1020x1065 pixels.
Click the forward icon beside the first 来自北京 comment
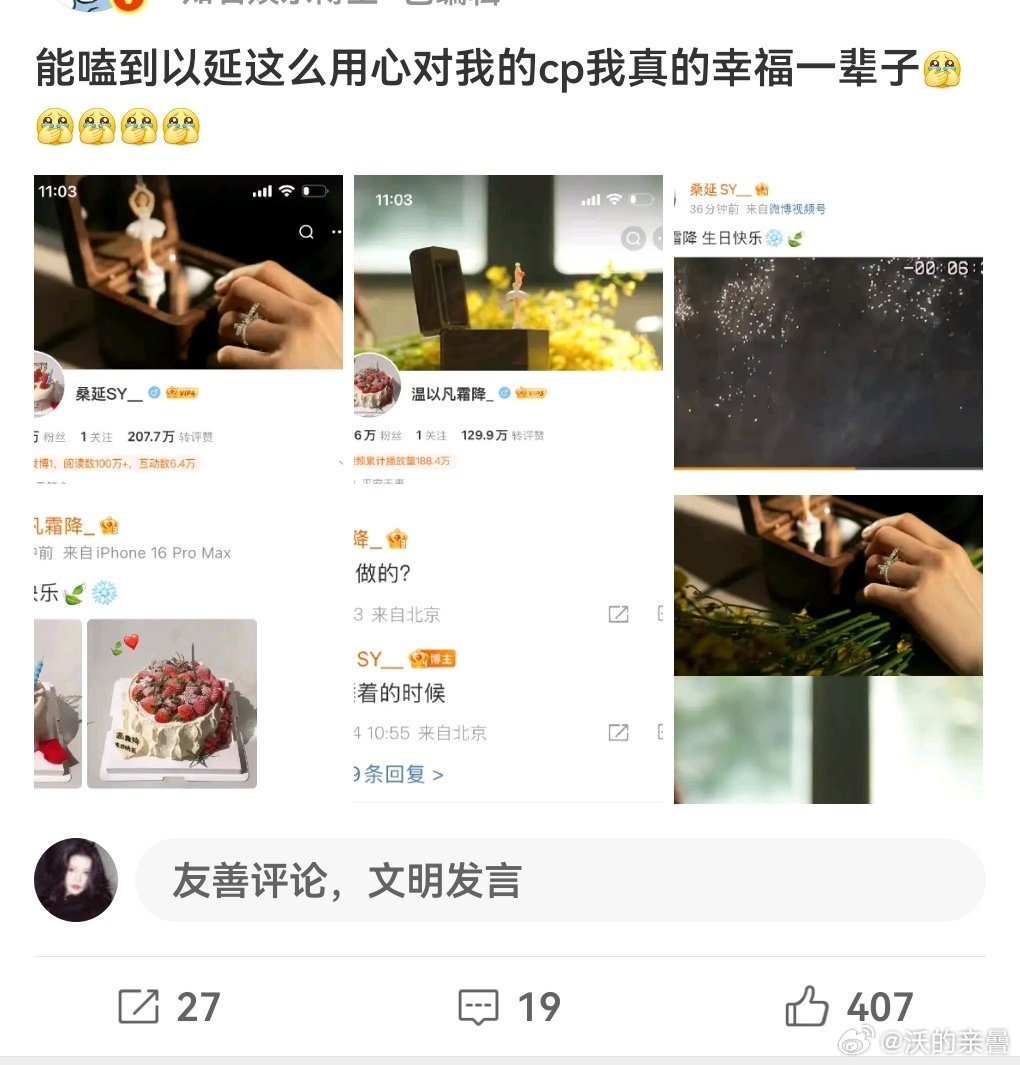pos(618,614)
